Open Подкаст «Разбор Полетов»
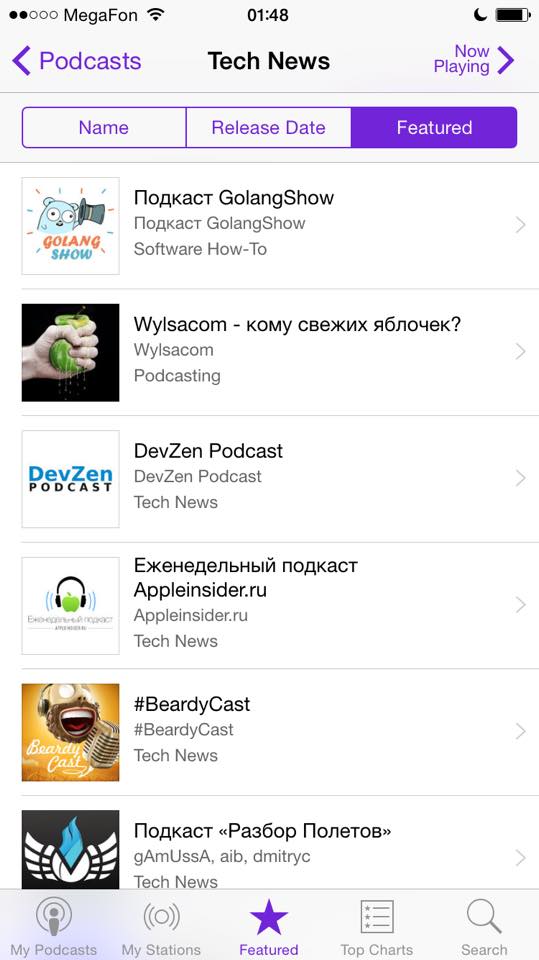539x960 pixels. coord(270,843)
